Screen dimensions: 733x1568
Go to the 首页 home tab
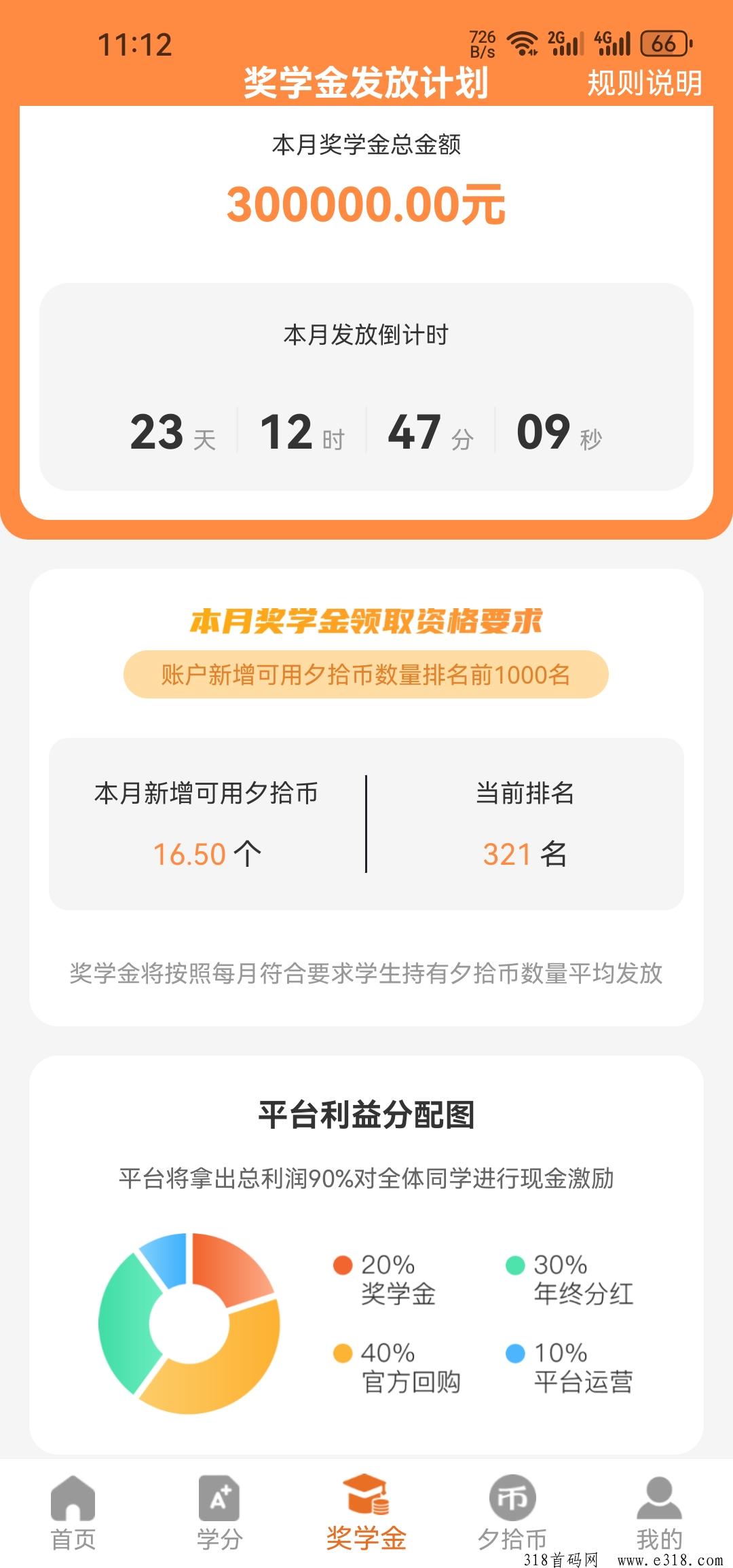[73, 1512]
